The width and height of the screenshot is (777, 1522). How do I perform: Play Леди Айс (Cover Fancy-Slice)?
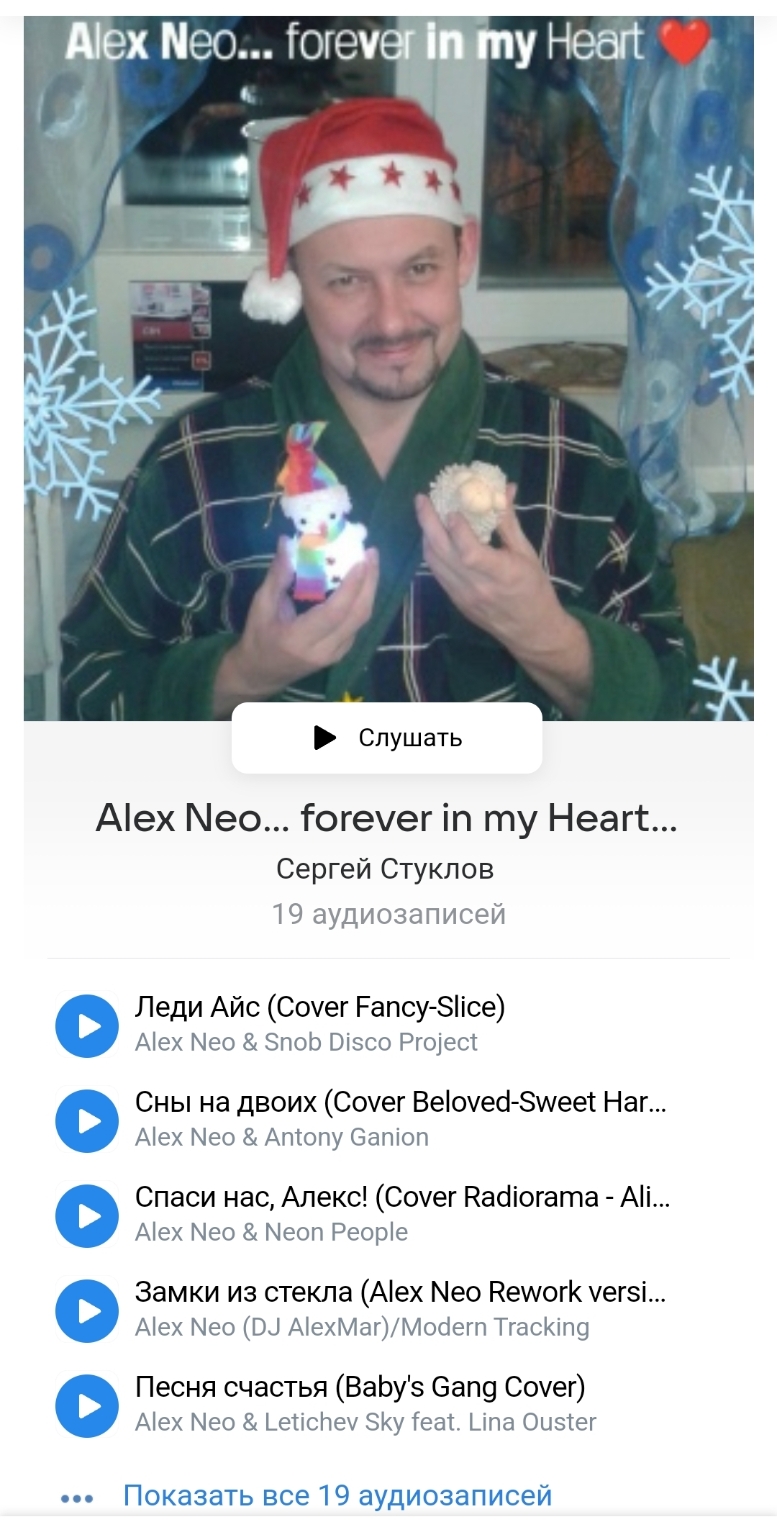(87, 1026)
